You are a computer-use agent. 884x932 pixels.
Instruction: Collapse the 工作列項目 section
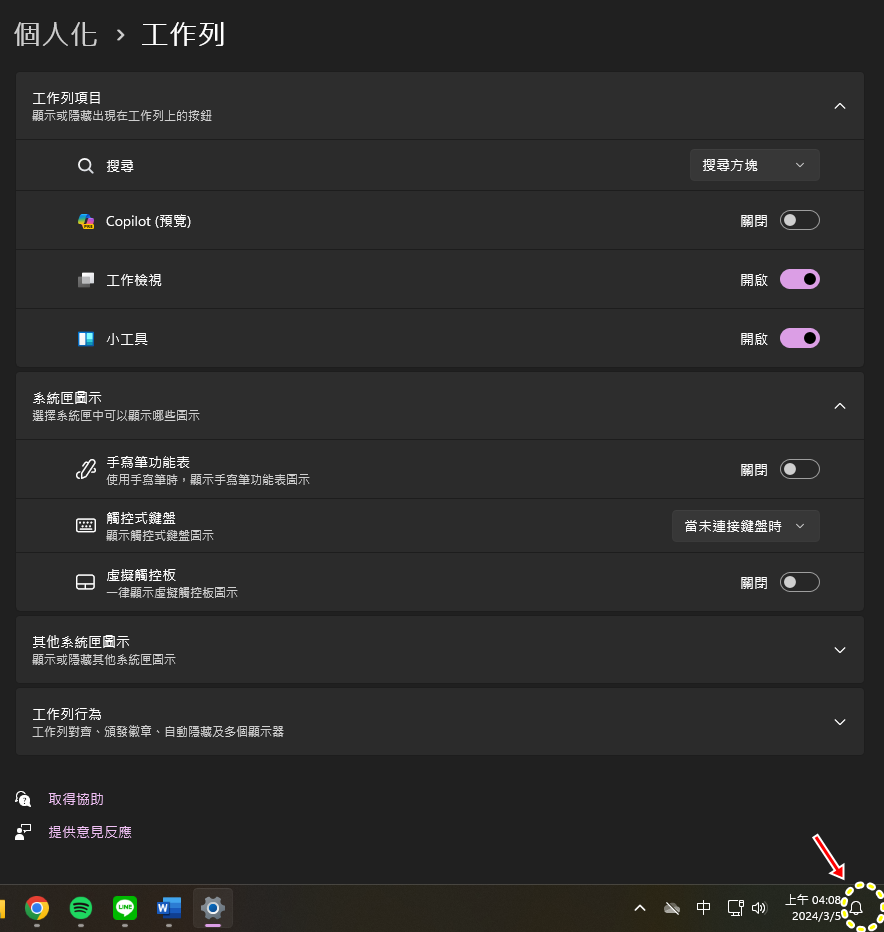[x=839, y=106]
